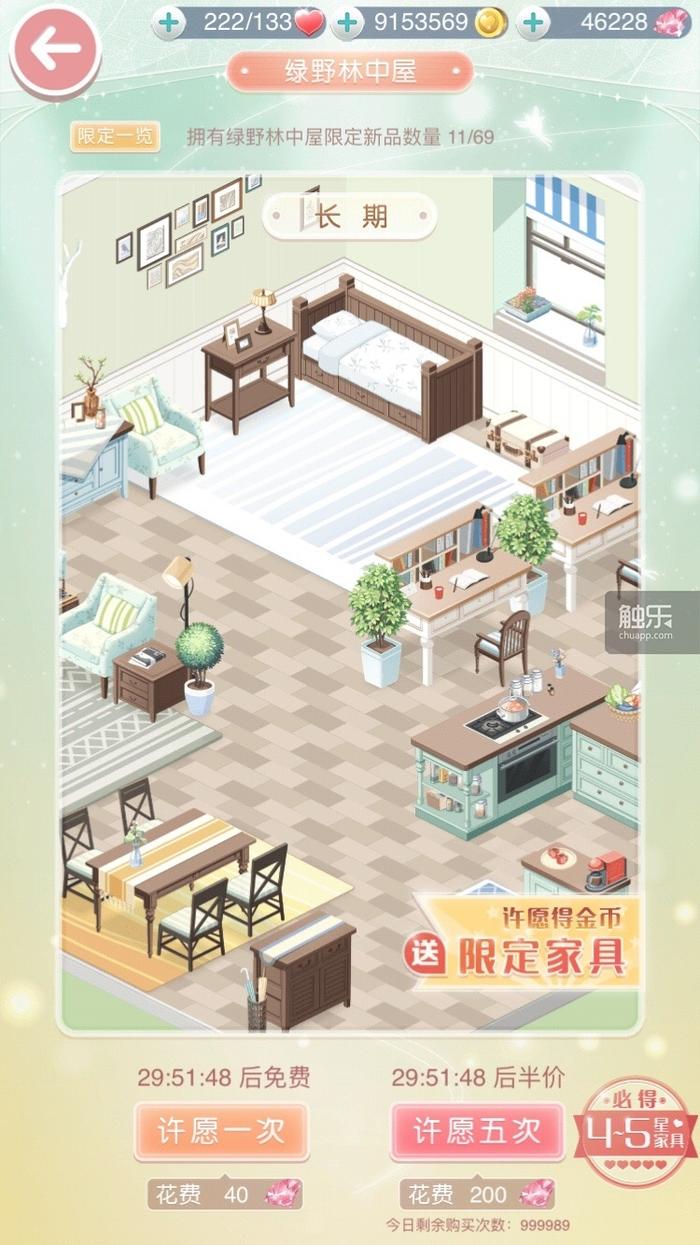Viewport: 700px width, 1245px height.
Task: Open the 送限定家具 promo banner
Action: [523, 940]
